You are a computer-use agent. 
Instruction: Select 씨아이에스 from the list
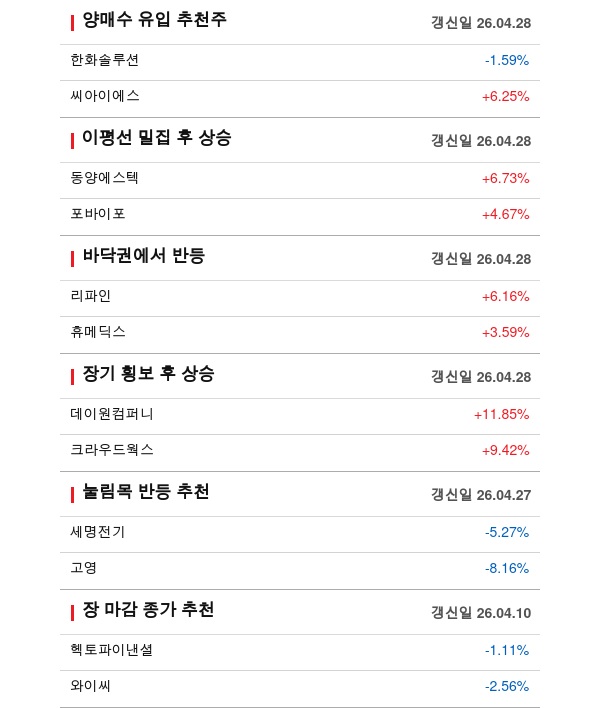click(x=105, y=96)
